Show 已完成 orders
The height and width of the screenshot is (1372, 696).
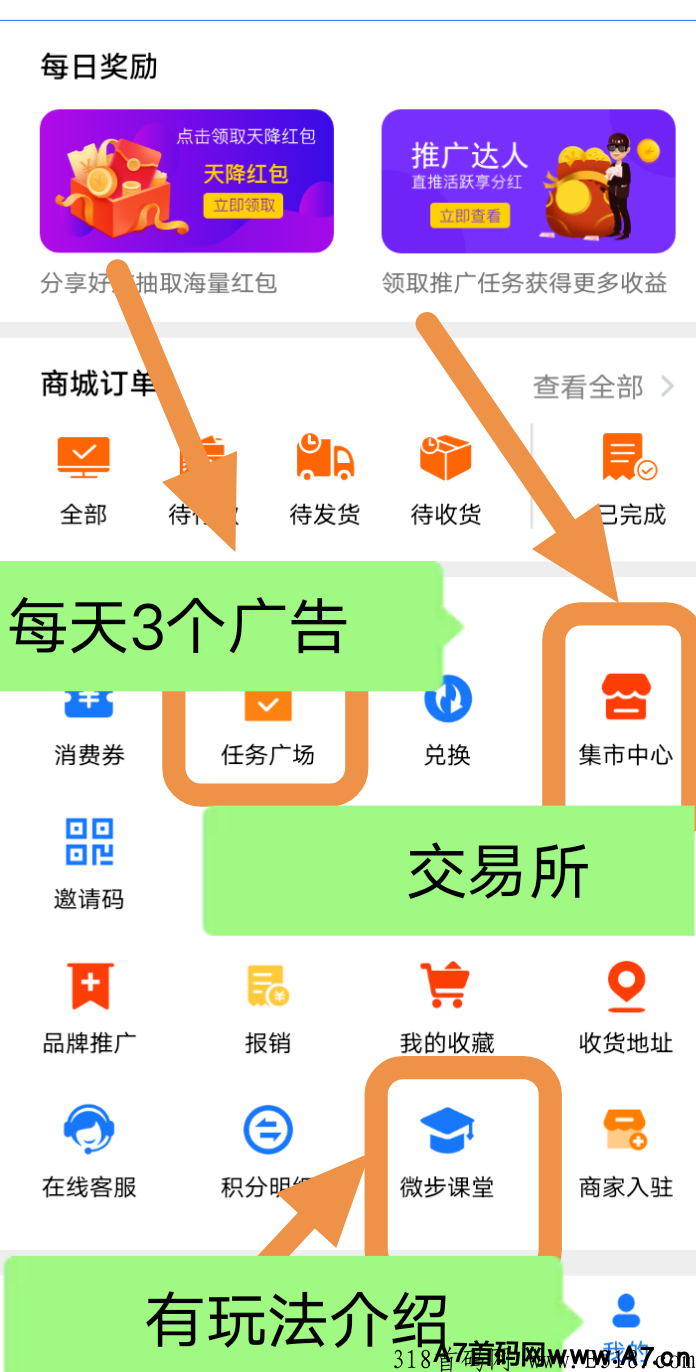tap(630, 479)
